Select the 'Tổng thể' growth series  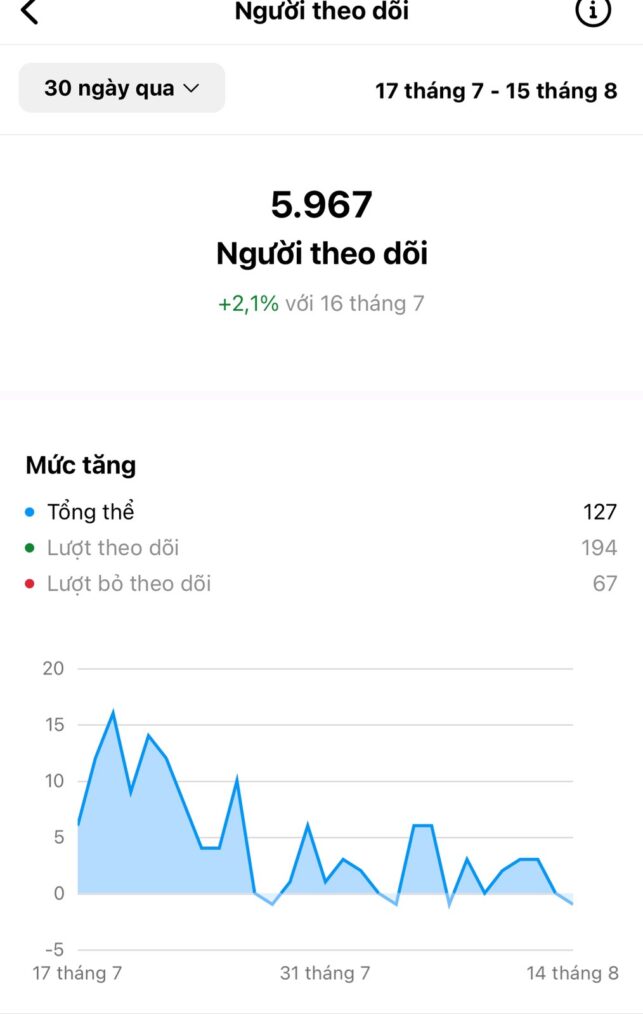[x=90, y=512]
